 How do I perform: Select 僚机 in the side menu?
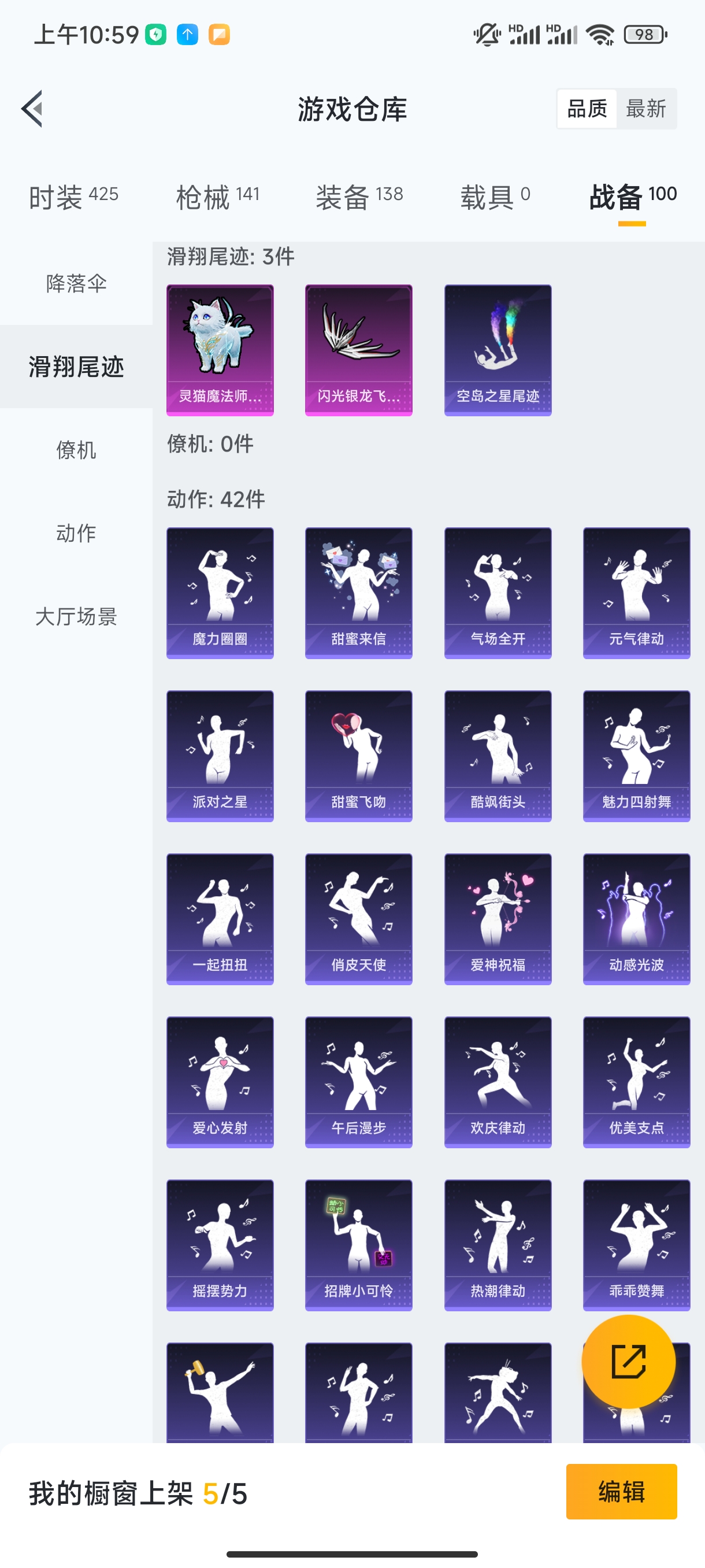(x=76, y=450)
